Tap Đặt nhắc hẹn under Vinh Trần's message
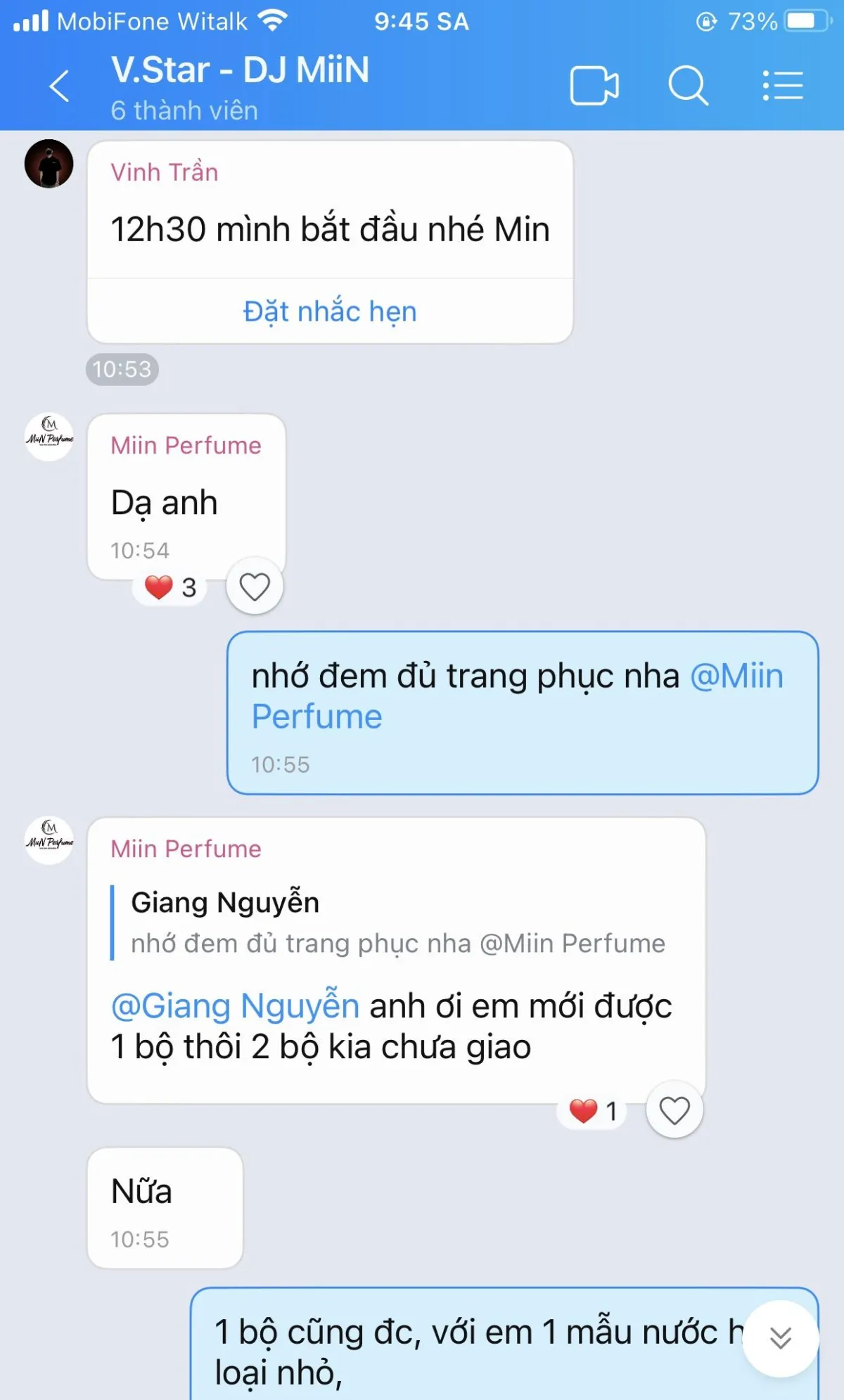The image size is (844, 1400). tap(330, 311)
